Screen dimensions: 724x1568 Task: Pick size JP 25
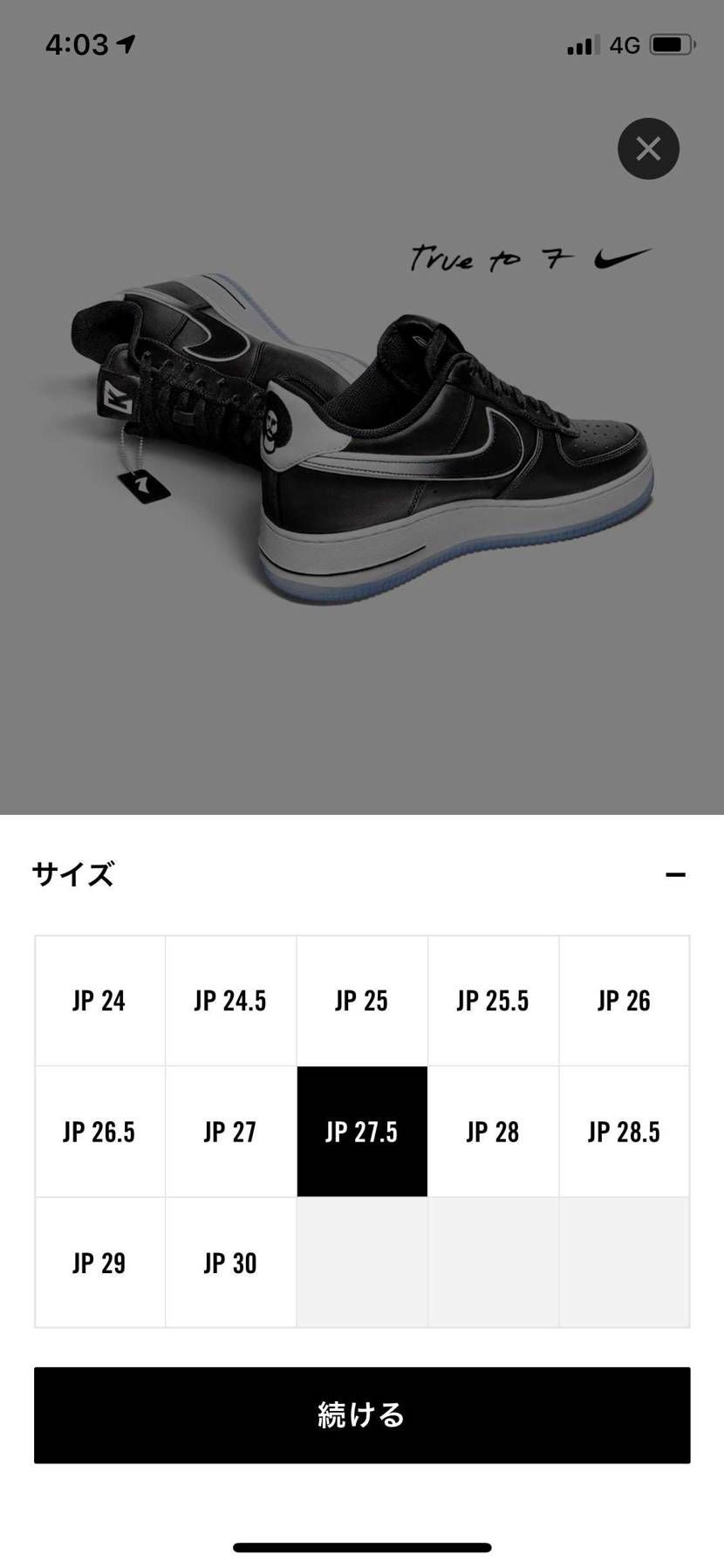click(x=362, y=1000)
